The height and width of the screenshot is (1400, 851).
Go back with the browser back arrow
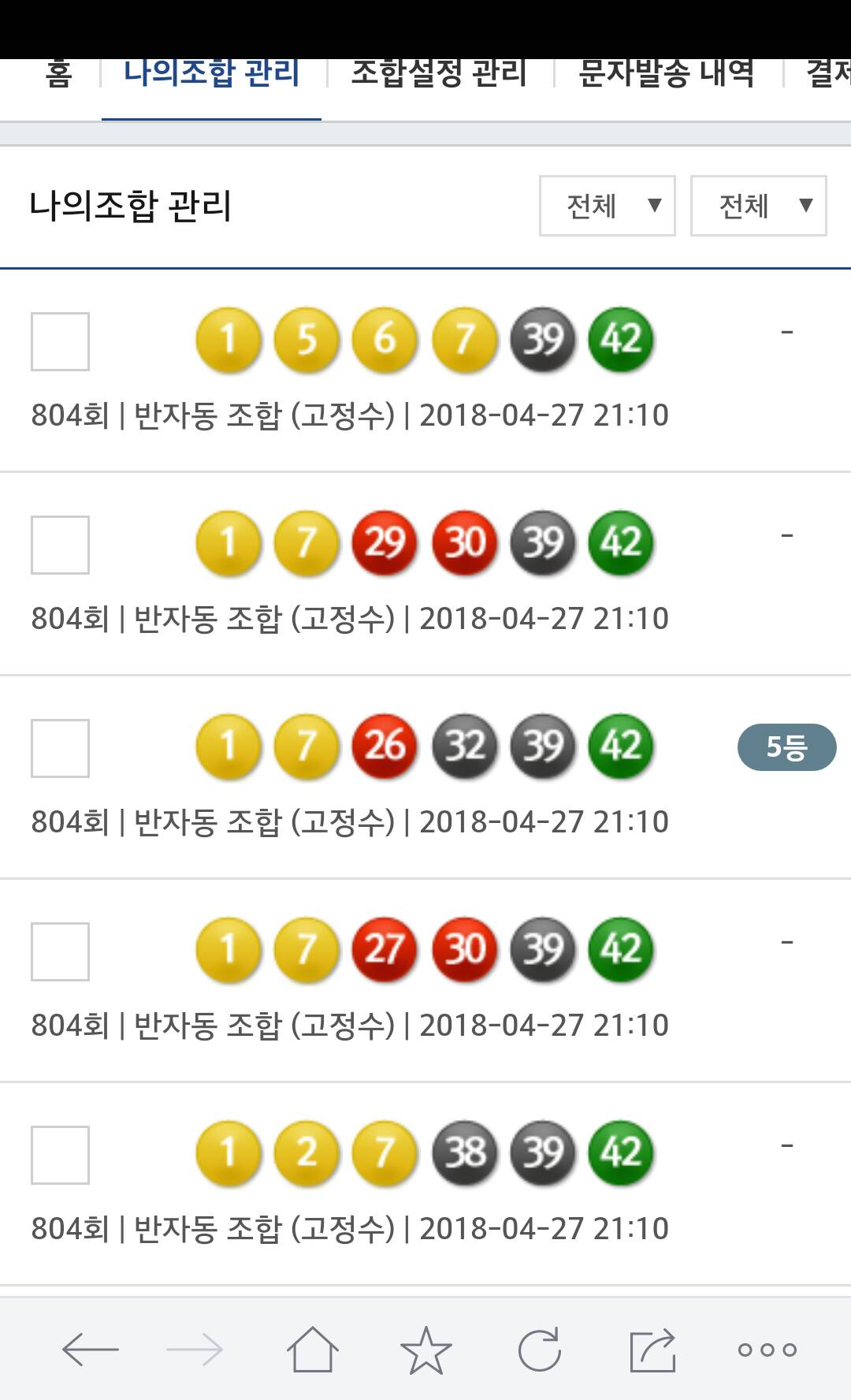point(90,1350)
